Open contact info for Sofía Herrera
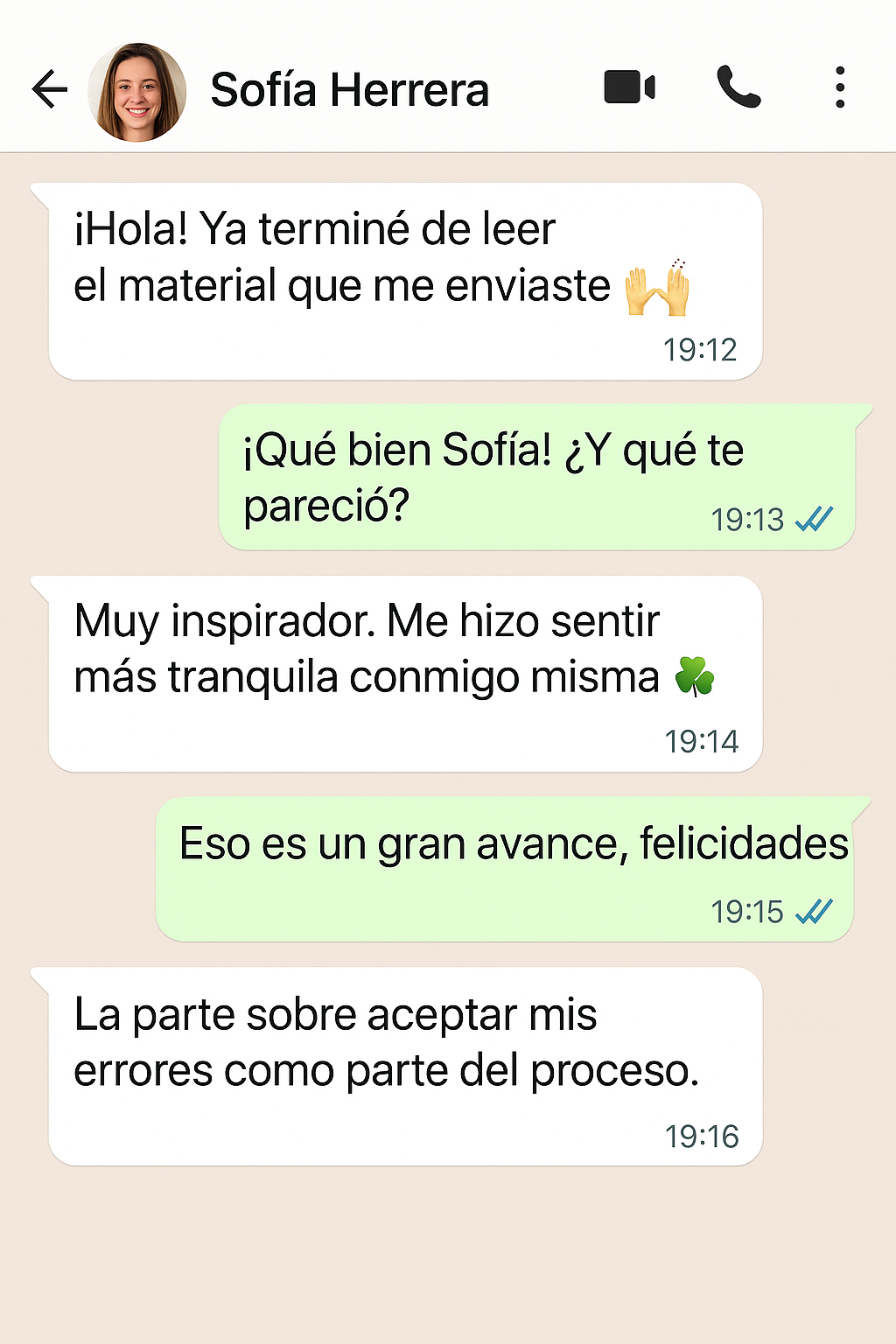The width and height of the screenshot is (896, 1344). point(349,90)
